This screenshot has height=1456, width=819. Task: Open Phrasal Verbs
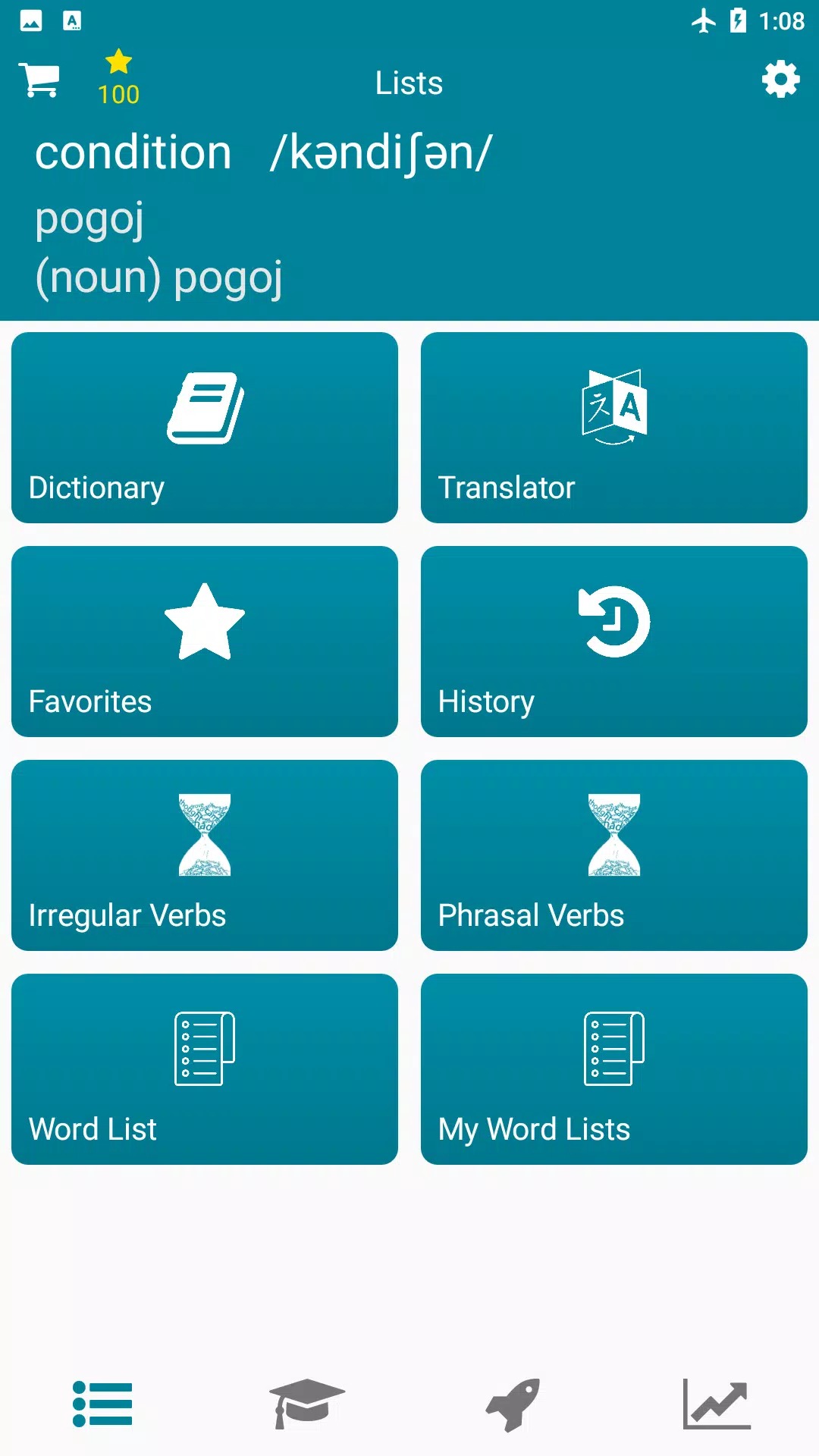tap(613, 855)
